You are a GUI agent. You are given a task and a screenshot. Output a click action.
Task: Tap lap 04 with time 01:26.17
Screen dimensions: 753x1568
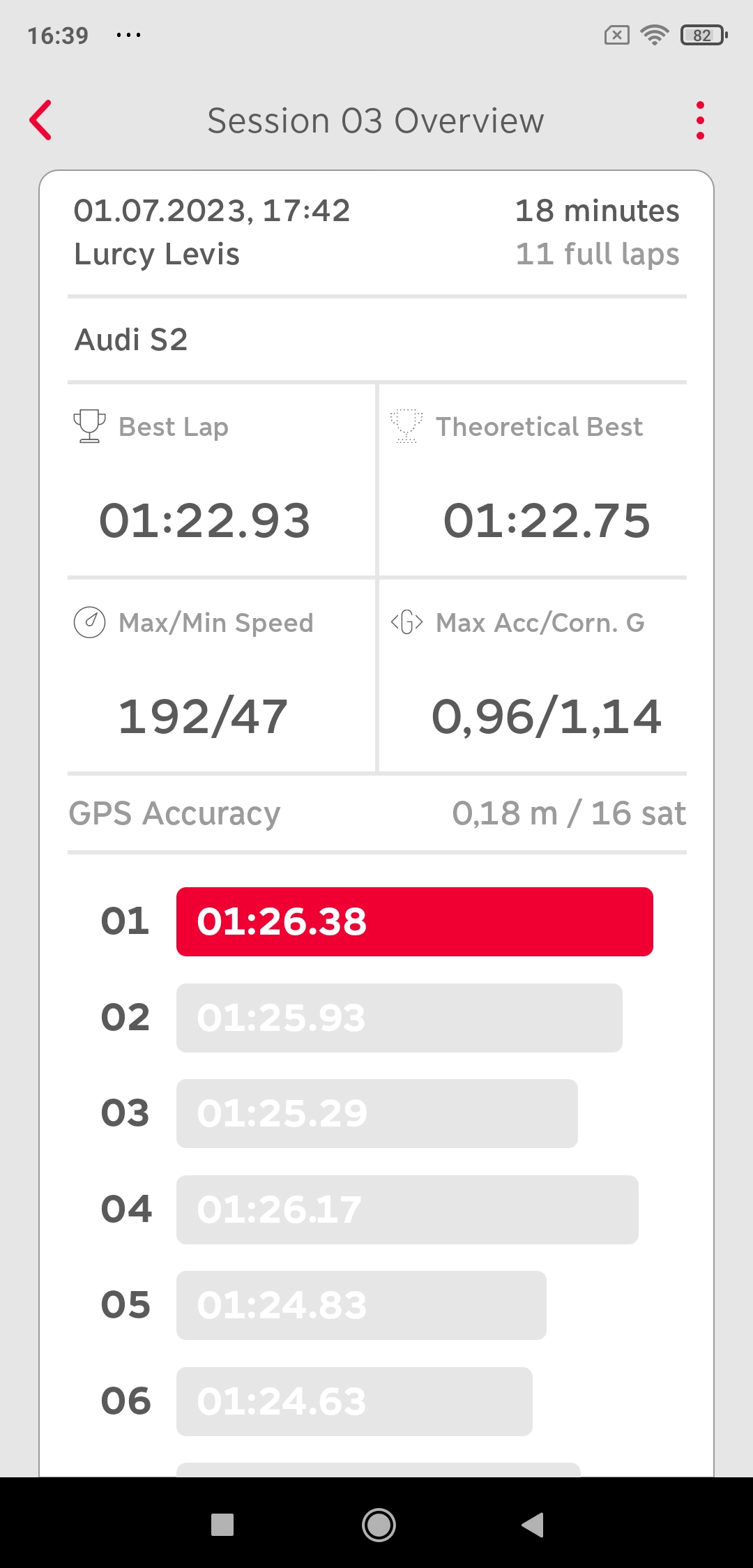pyautogui.click(x=407, y=1209)
